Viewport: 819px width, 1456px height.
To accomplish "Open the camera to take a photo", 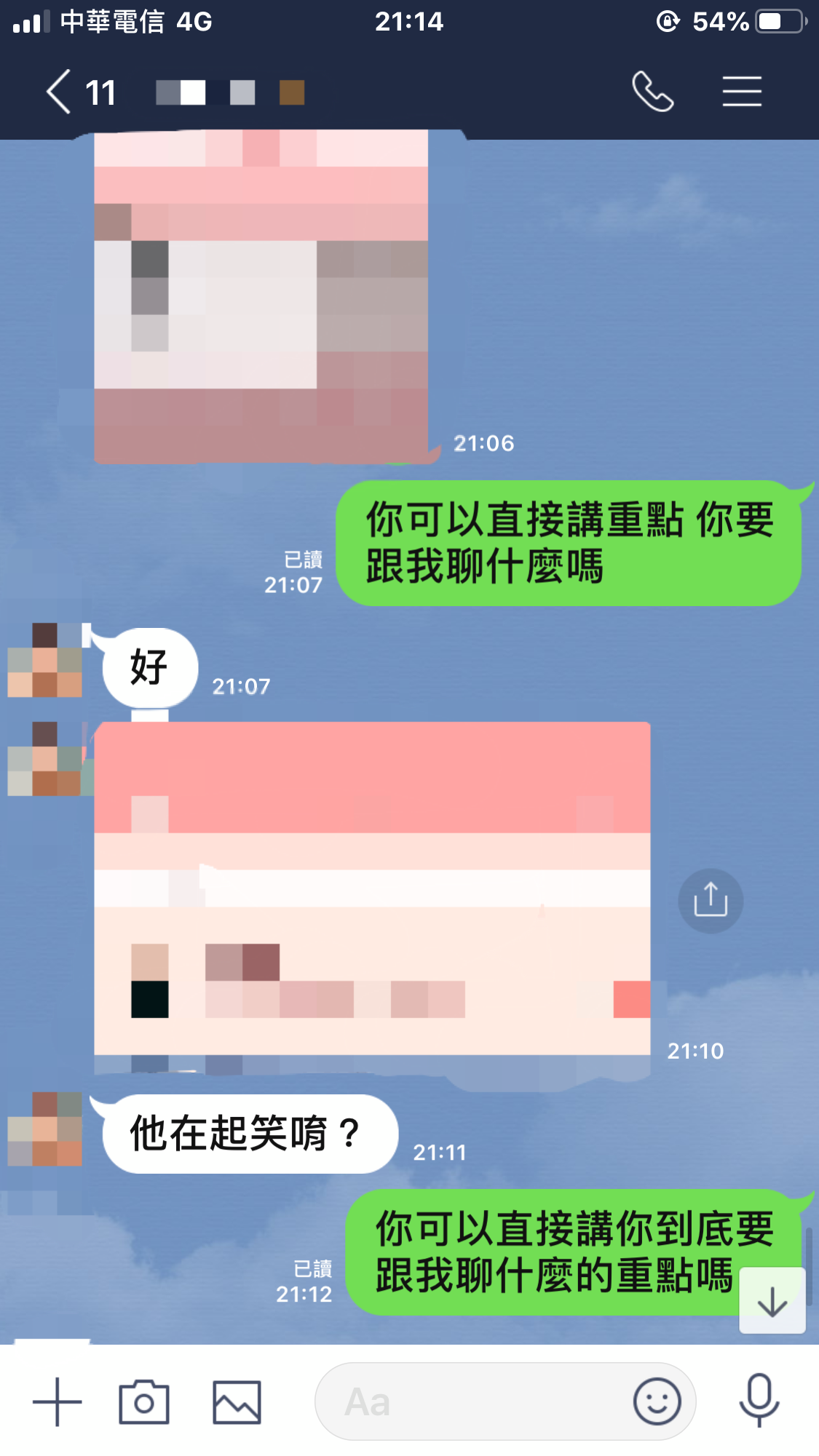I will pos(144,1401).
